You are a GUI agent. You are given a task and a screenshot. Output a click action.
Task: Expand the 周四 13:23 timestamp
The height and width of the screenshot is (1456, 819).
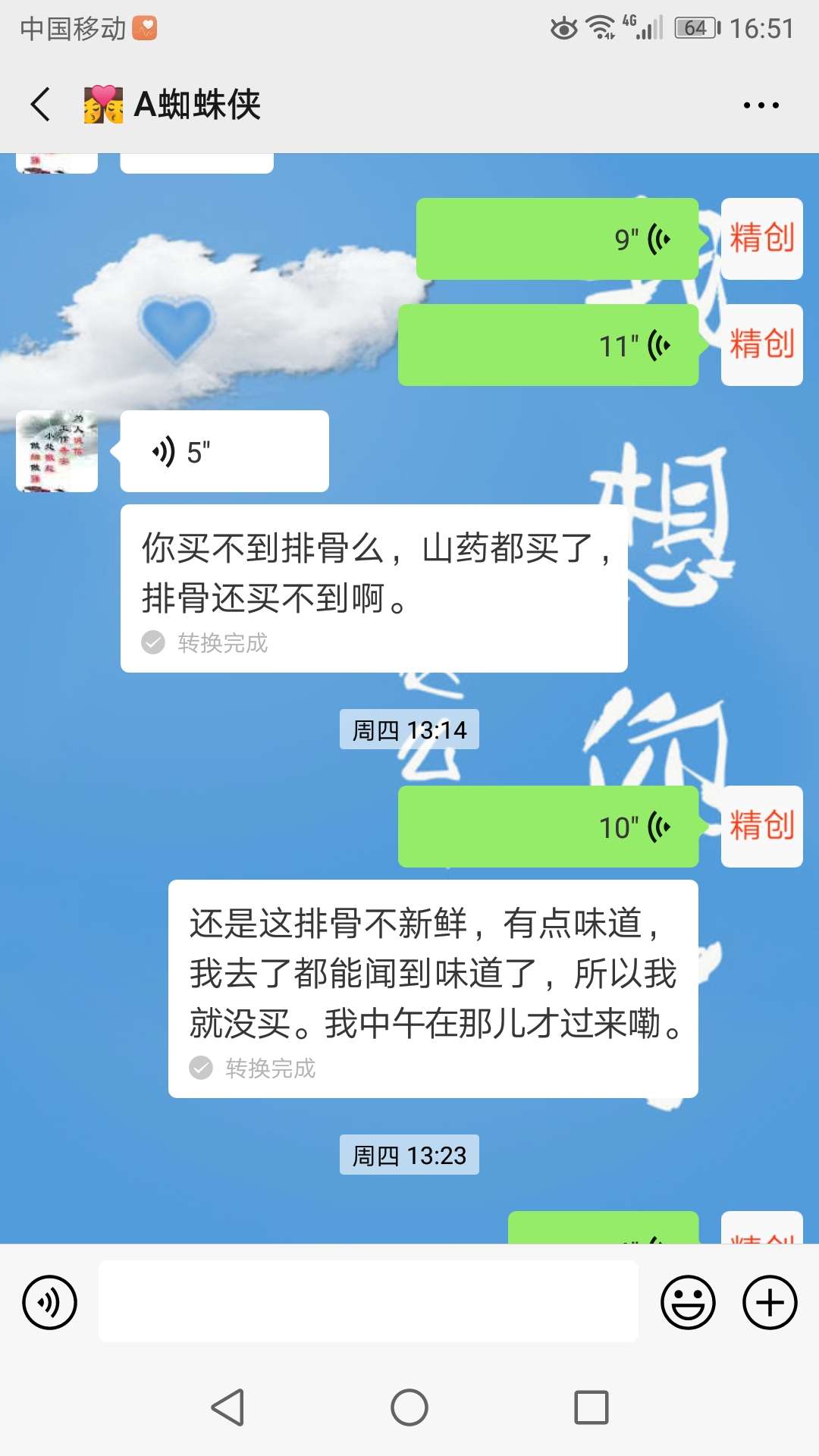tap(409, 1155)
